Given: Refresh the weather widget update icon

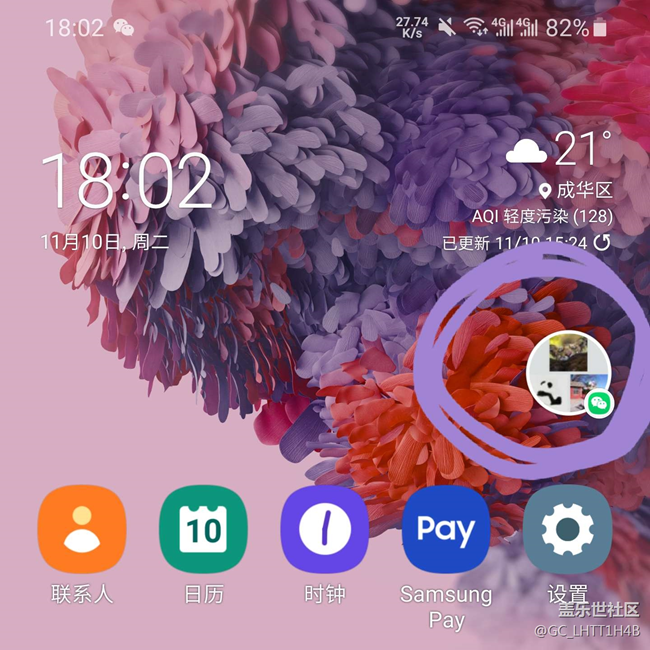Looking at the screenshot, I should click(602, 242).
